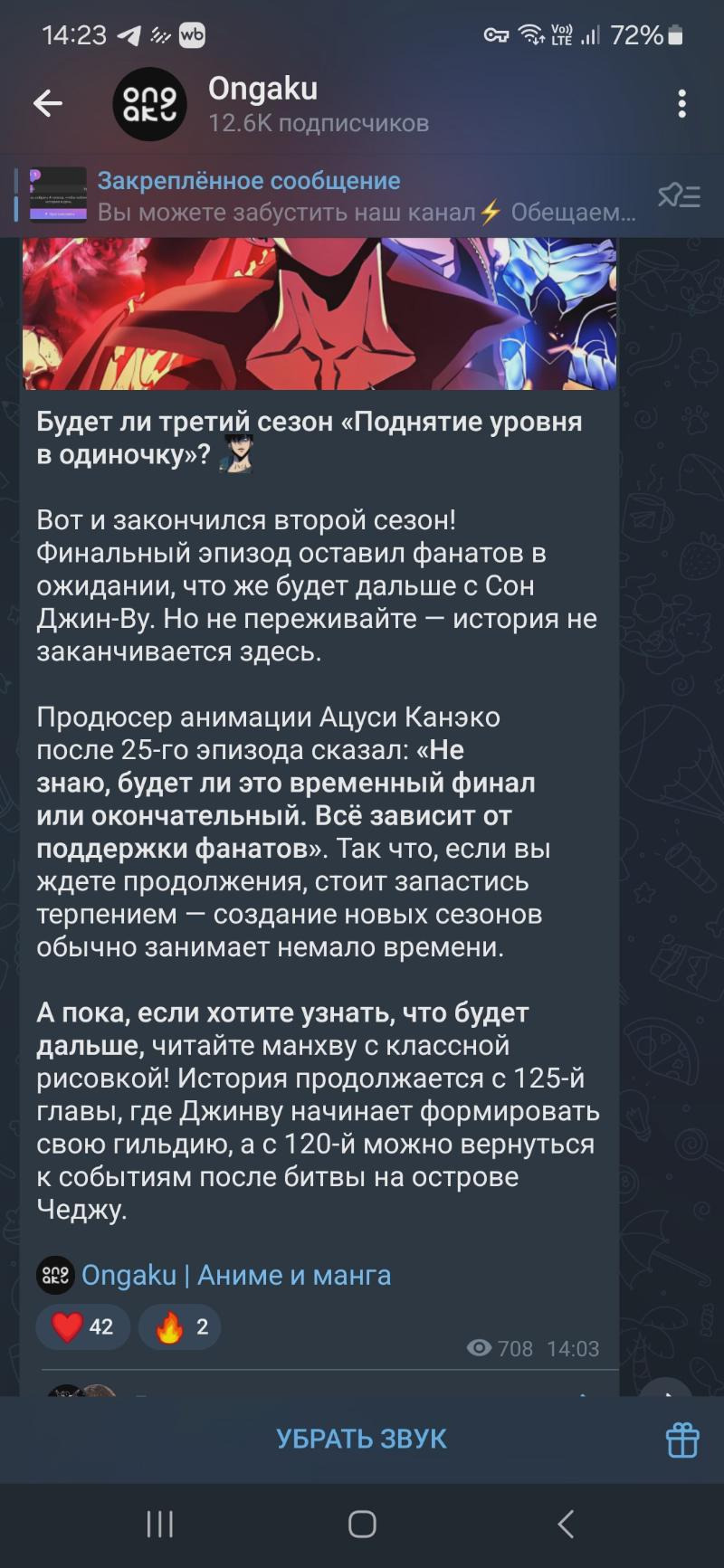
Task: Open the Ongaku channel profile header
Action: tap(317, 105)
